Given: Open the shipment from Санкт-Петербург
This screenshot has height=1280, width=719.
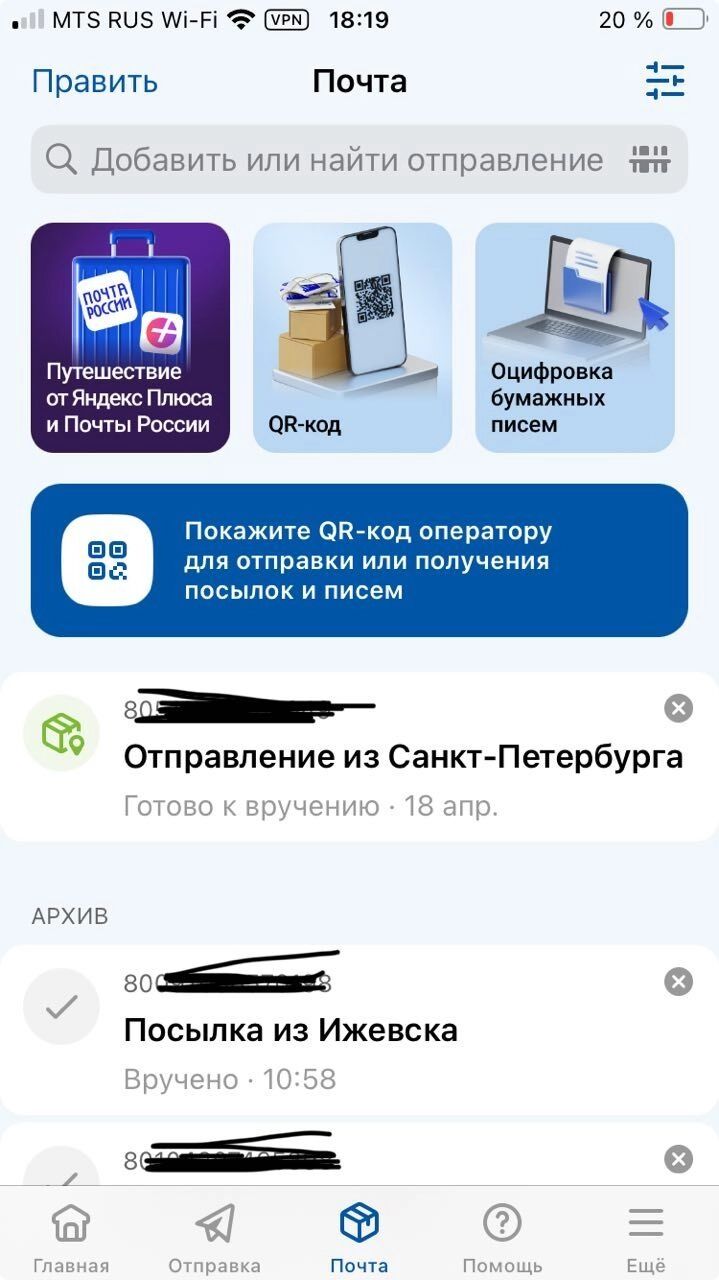Looking at the screenshot, I should click(380, 757).
